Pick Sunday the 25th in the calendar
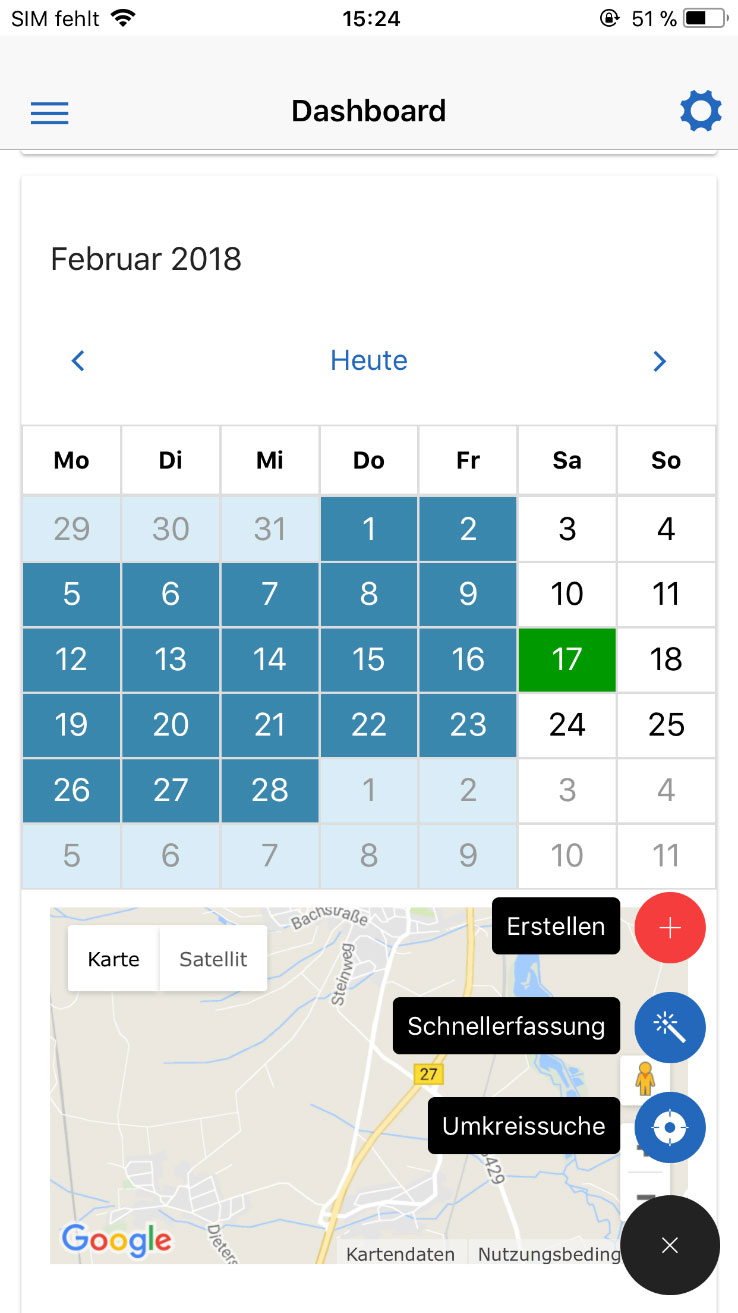 [666, 725]
